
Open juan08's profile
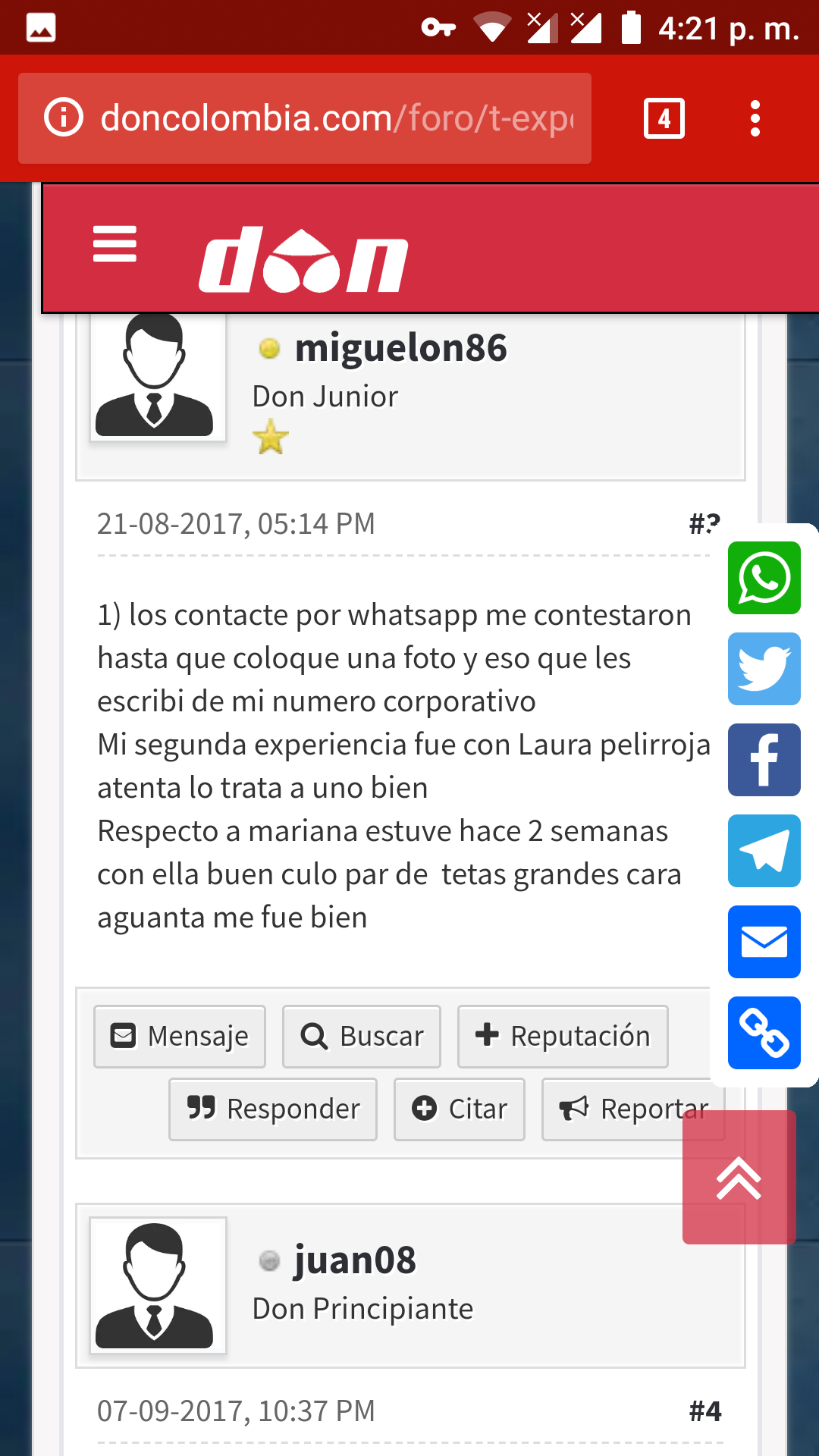pos(354,1260)
